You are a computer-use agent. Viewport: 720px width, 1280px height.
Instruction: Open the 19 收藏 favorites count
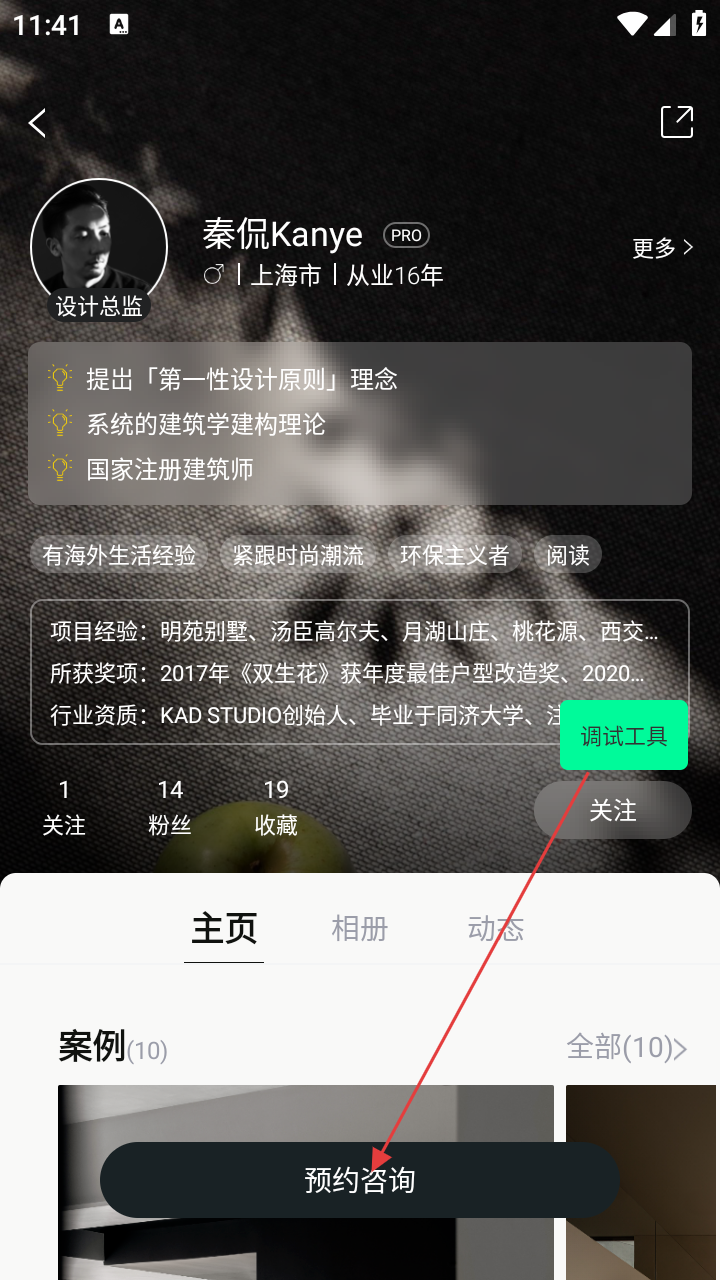(x=276, y=807)
